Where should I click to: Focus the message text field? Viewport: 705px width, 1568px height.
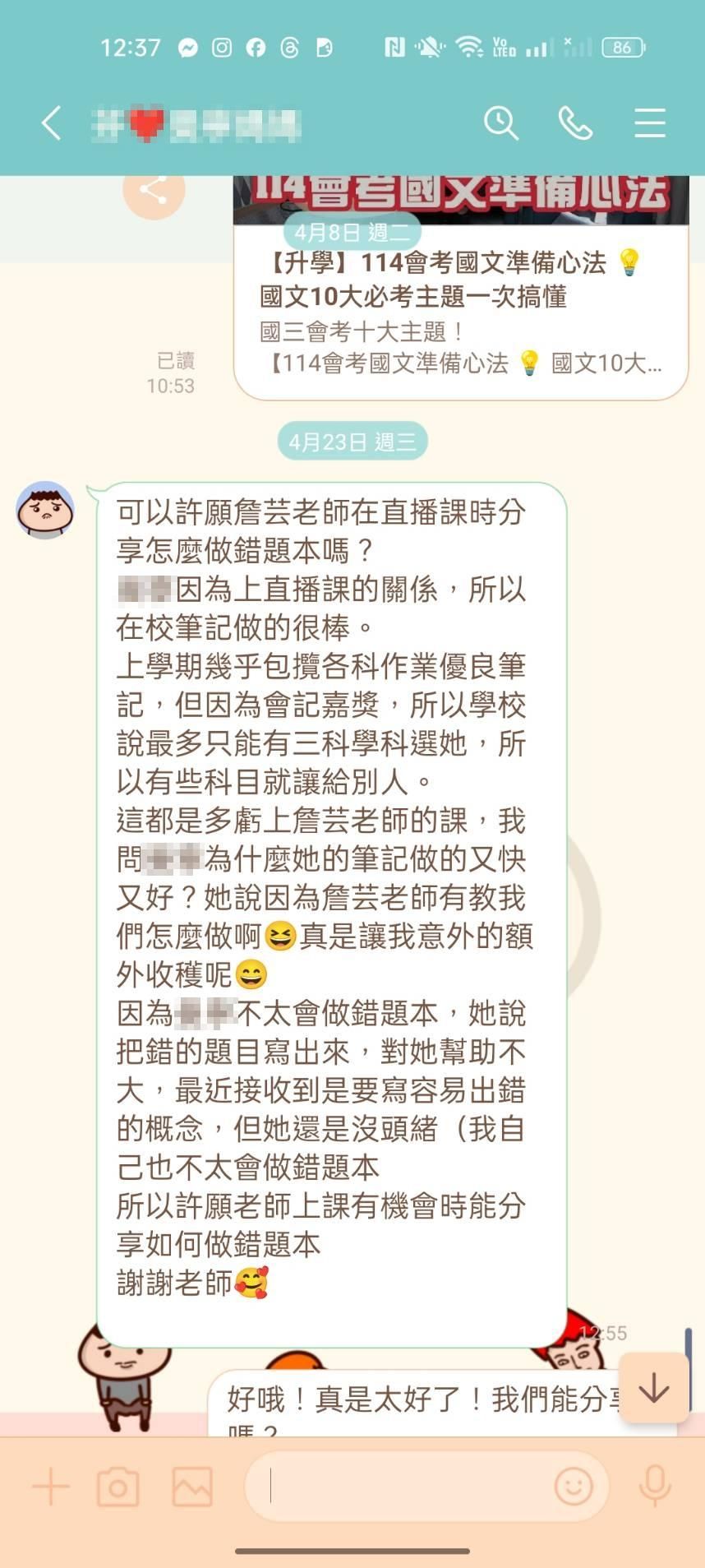tap(403, 1487)
